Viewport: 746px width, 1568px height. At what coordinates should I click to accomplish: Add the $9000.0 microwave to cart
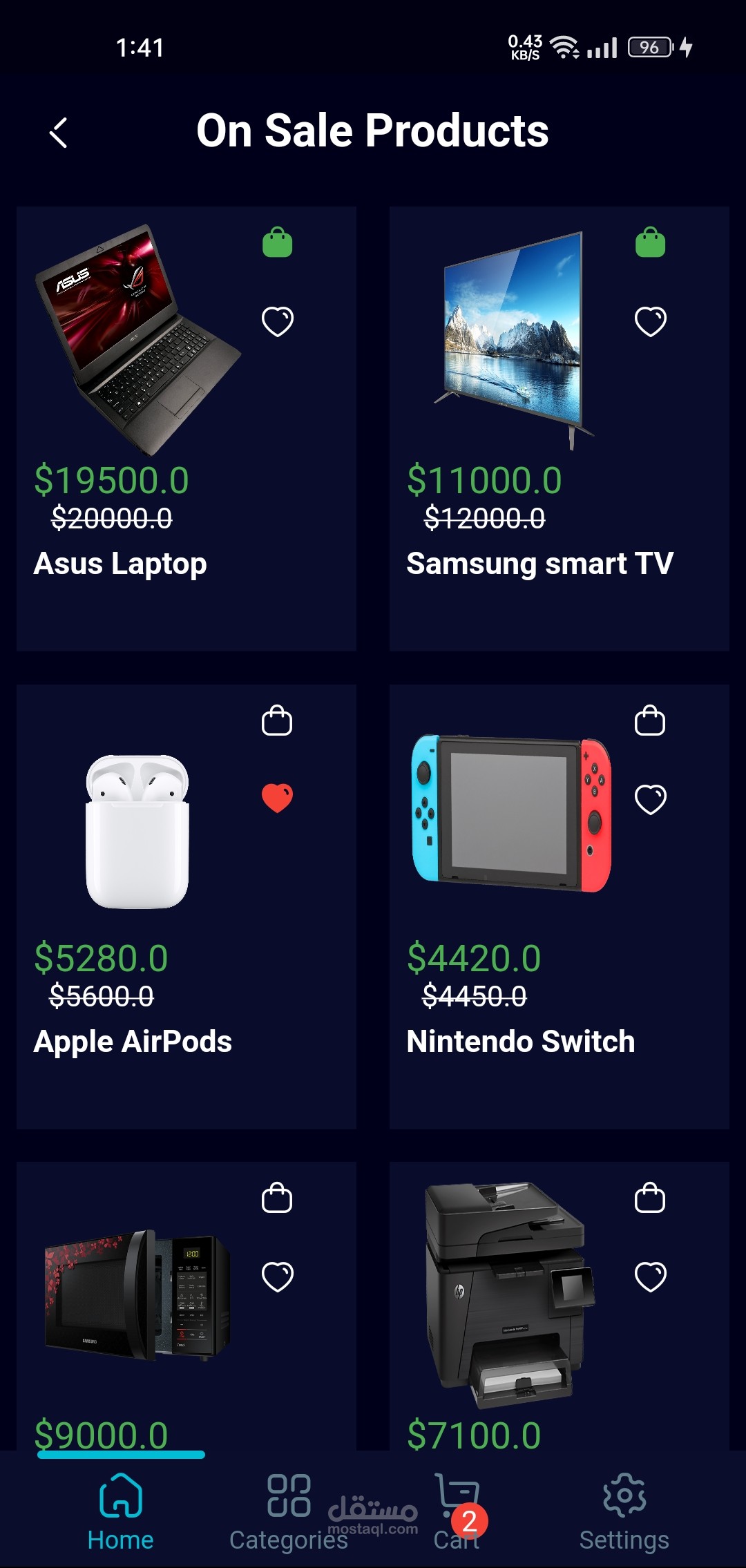277,1198
